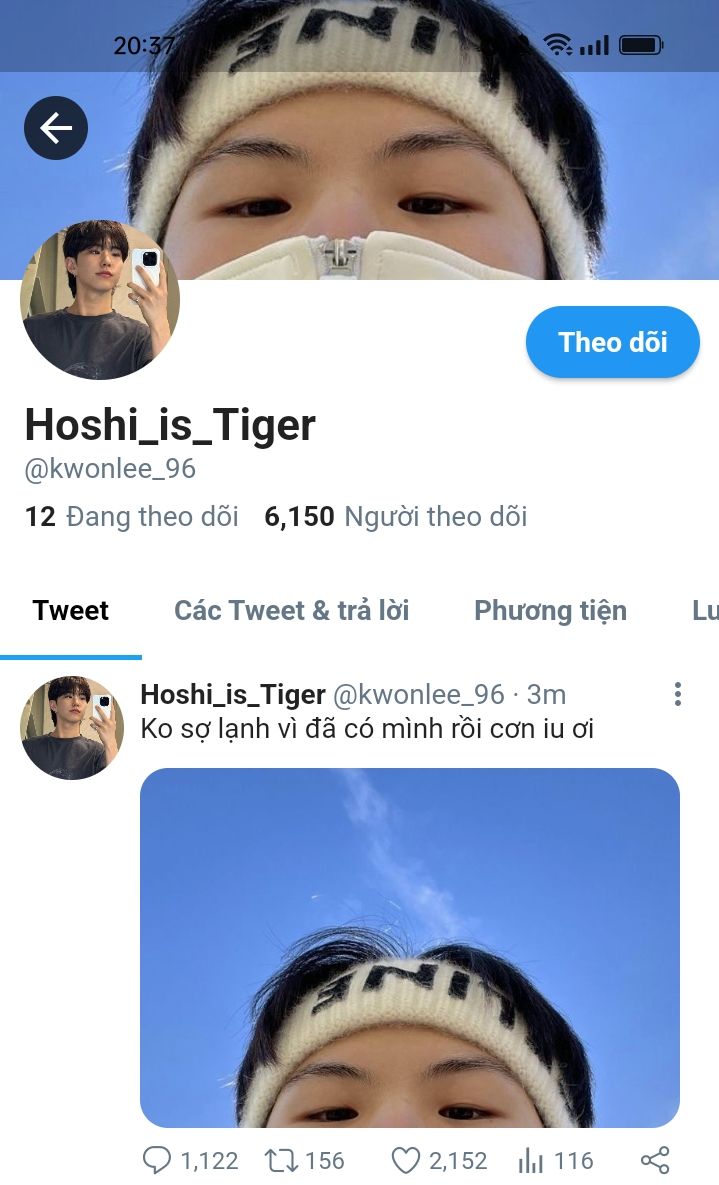
Task: Open the 12 Đang theo dõi list
Action: pos(131,516)
